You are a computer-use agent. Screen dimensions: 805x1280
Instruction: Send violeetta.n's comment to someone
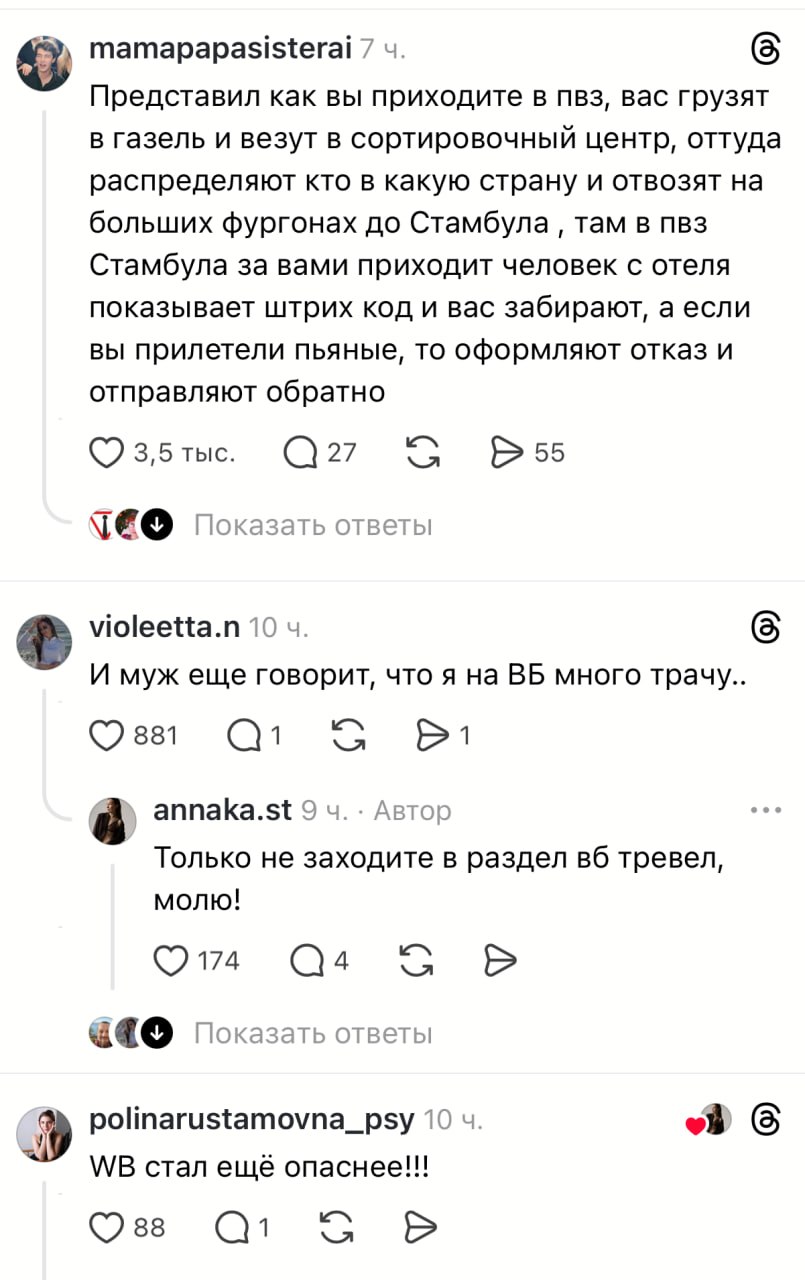[432, 736]
